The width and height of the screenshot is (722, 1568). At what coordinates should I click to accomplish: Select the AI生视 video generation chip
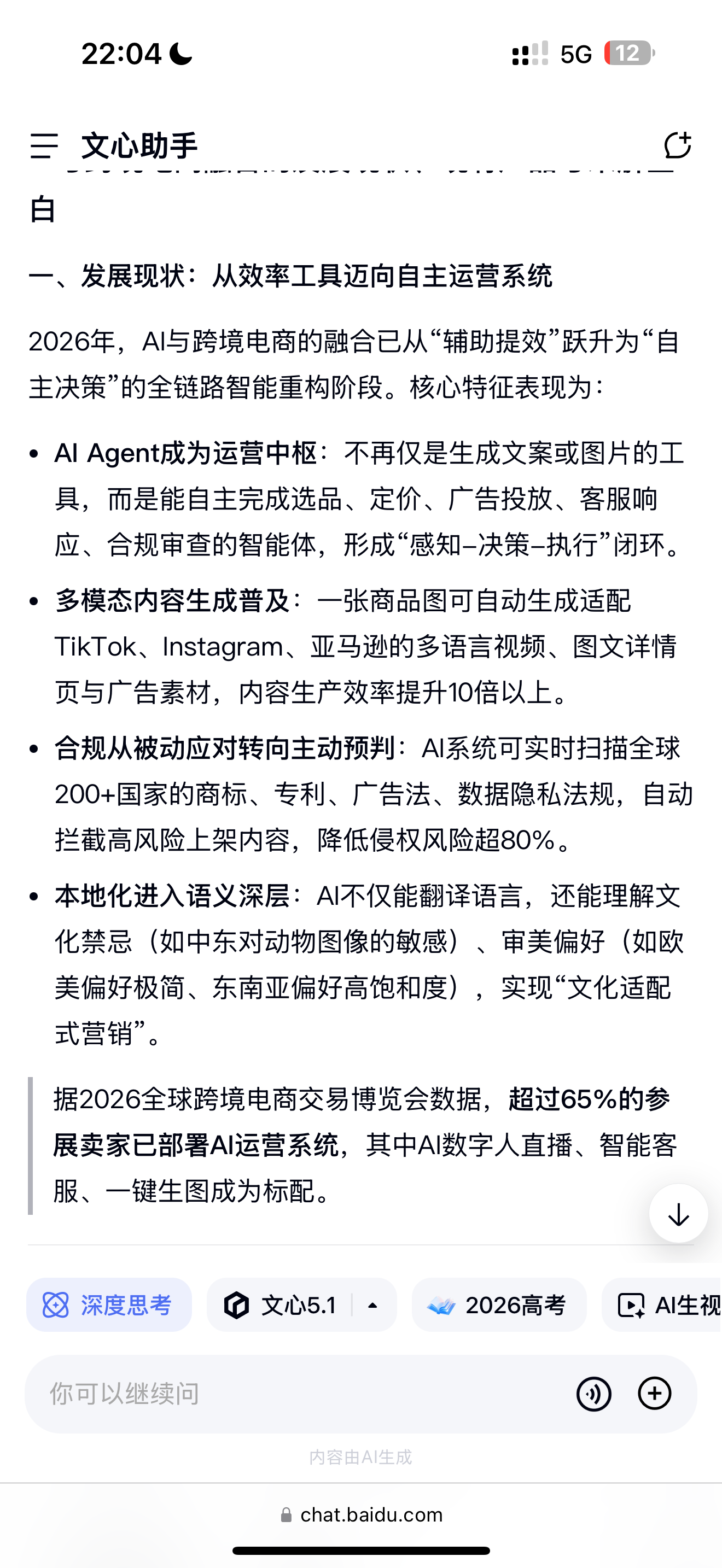[x=662, y=1305]
